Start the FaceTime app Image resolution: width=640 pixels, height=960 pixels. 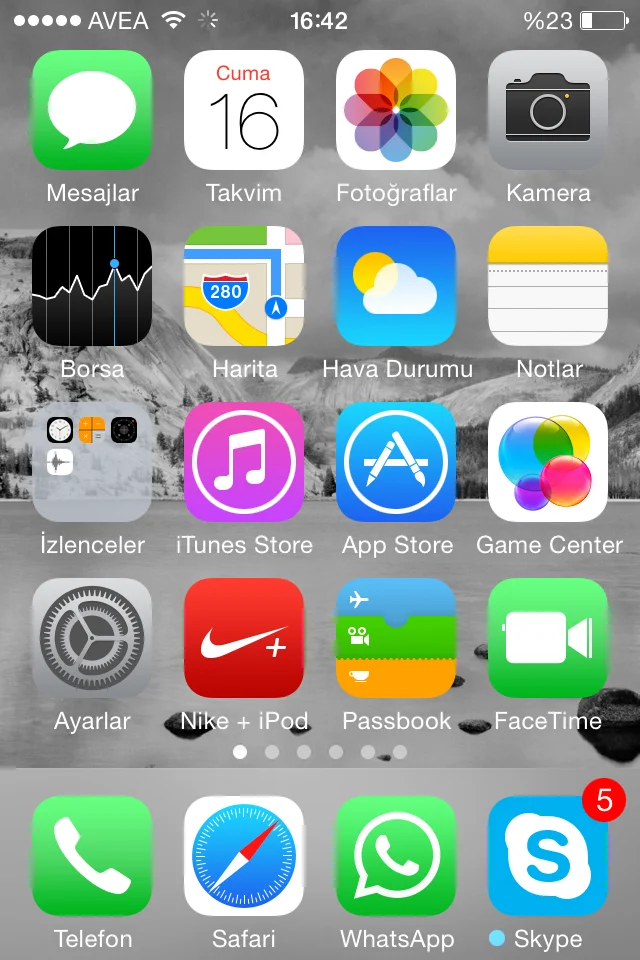click(x=548, y=638)
